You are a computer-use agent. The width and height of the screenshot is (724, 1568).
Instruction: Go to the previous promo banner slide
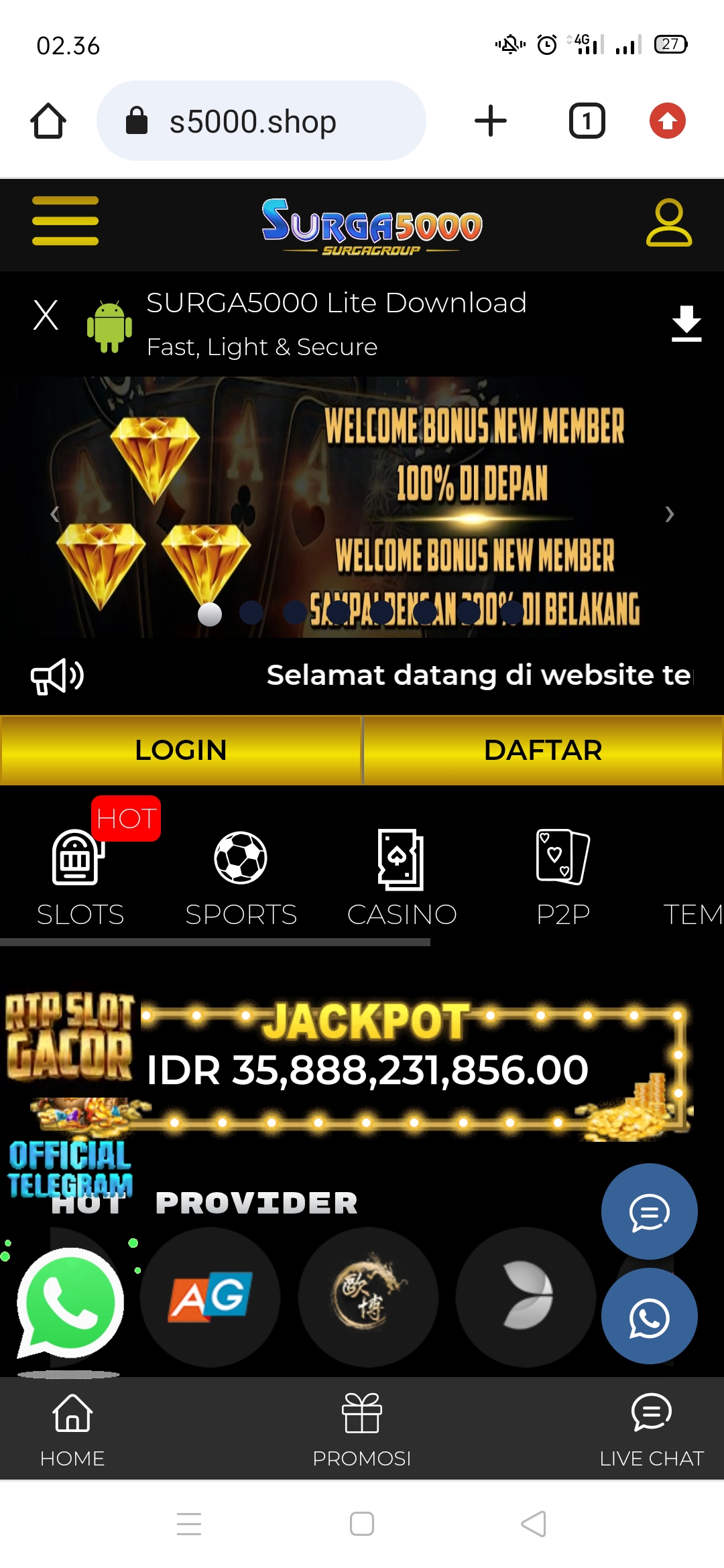[55, 514]
